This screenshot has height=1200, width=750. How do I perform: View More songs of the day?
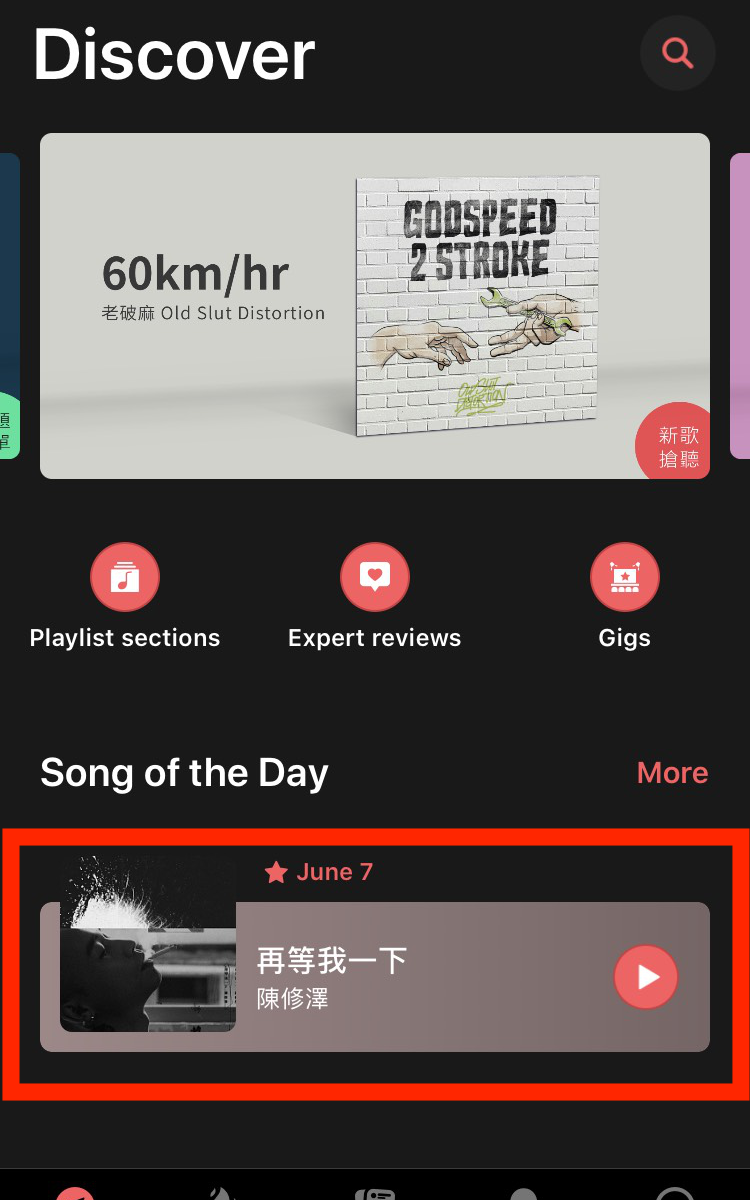pos(672,773)
